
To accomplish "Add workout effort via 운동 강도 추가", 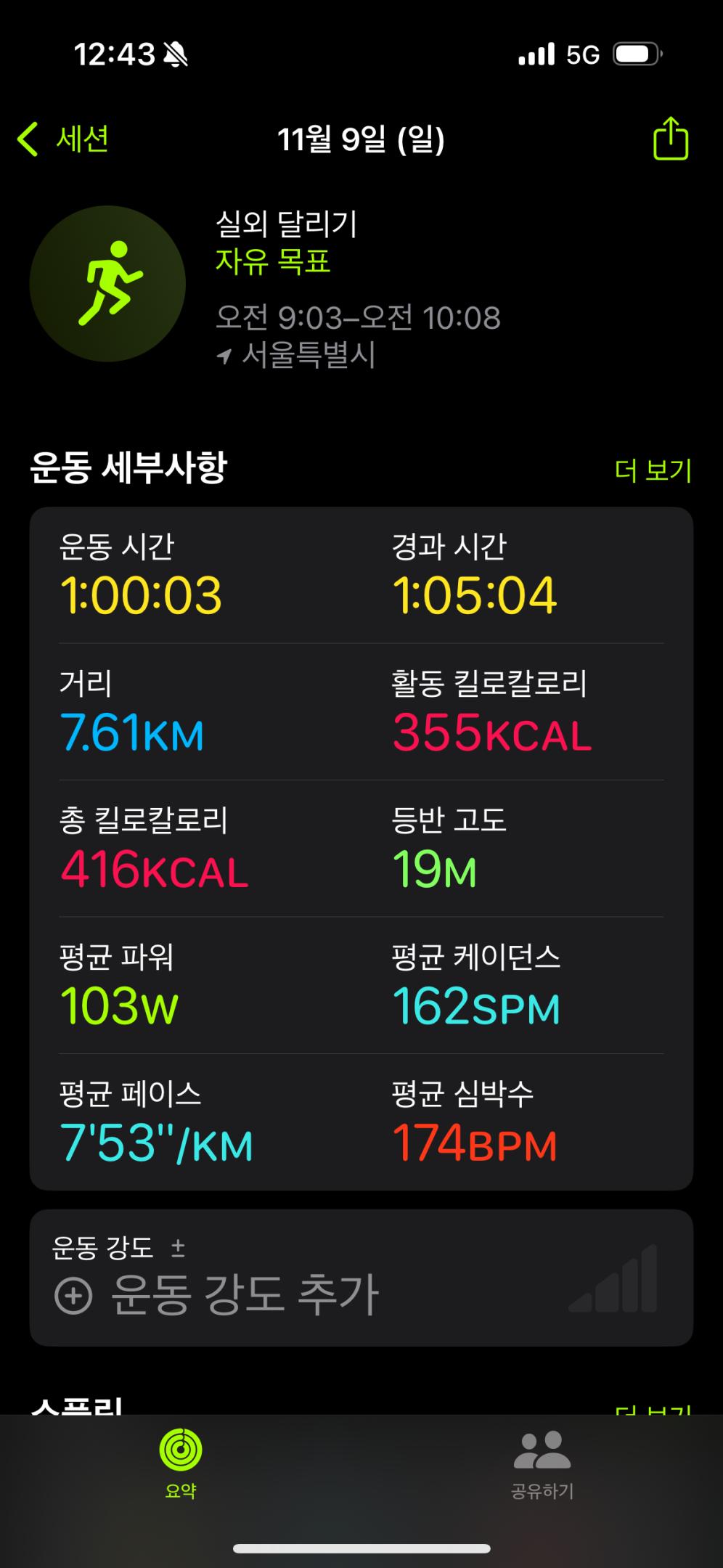I will coord(218,1295).
